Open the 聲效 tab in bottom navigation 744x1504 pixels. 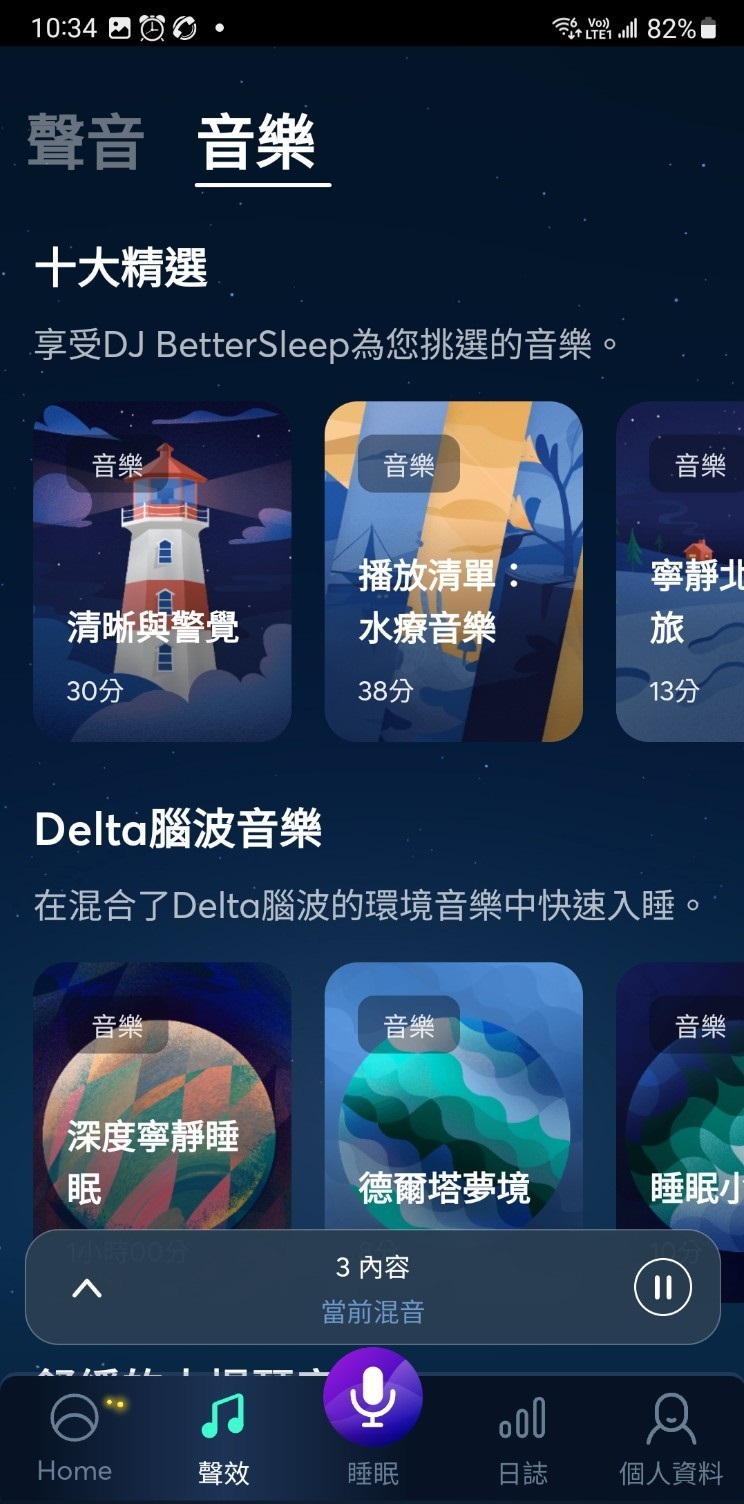(x=223, y=1438)
